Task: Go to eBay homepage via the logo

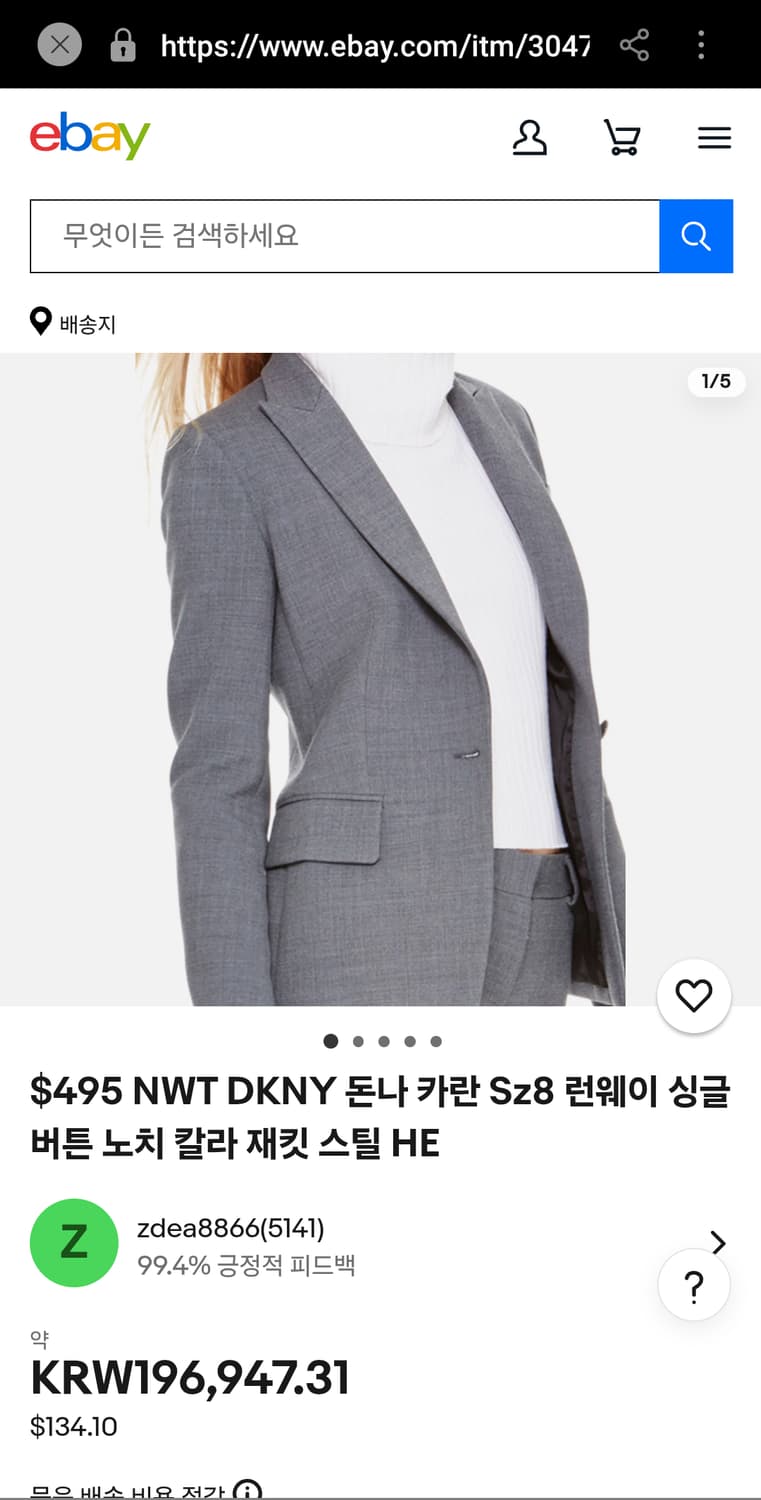Action: coord(89,138)
